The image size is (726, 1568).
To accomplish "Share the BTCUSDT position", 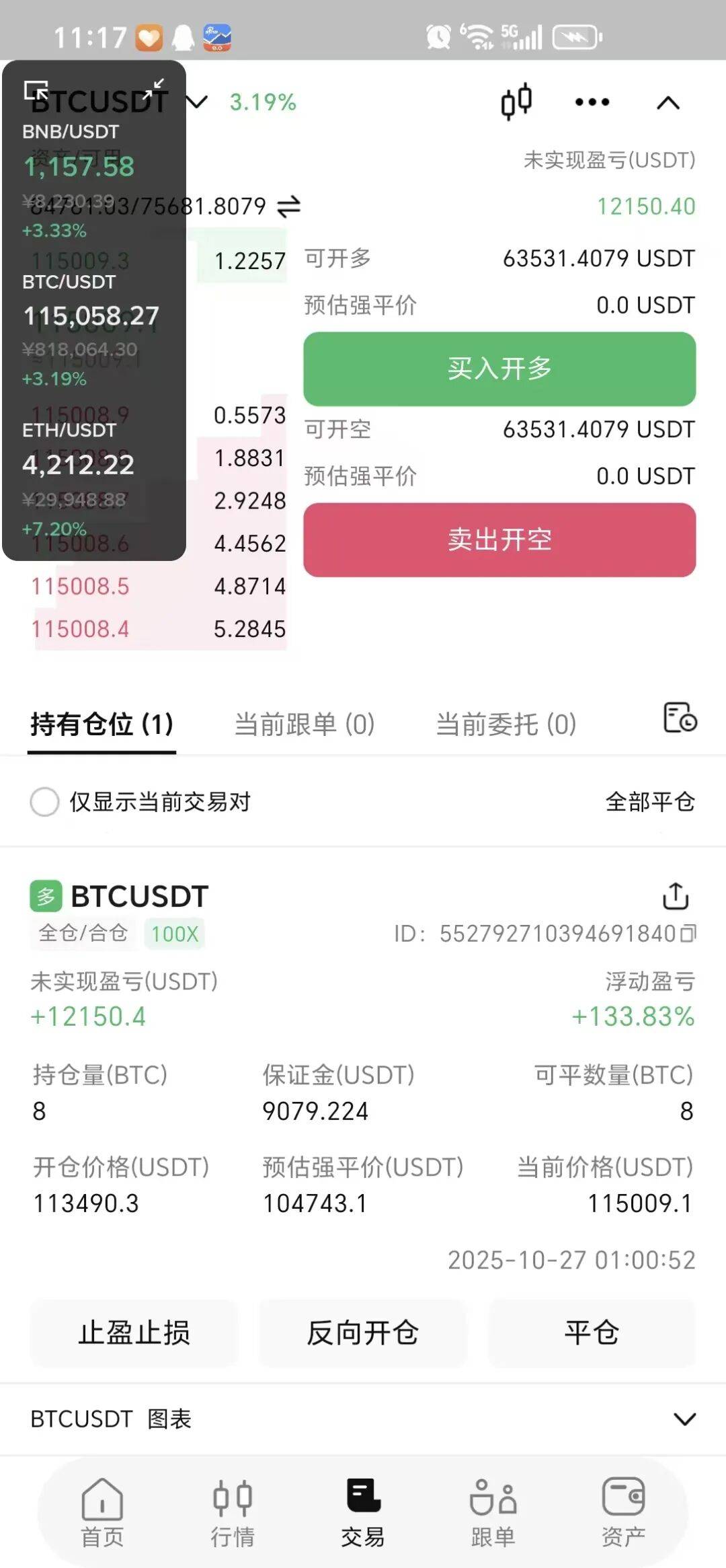I will 676,896.
